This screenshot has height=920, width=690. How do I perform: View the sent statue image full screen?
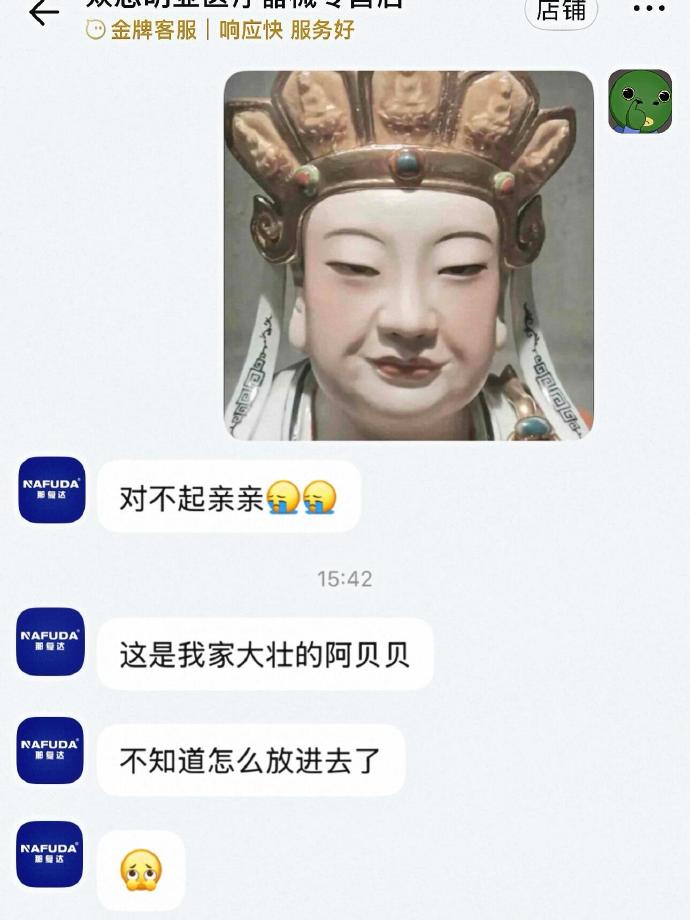(x=408, y=255)
